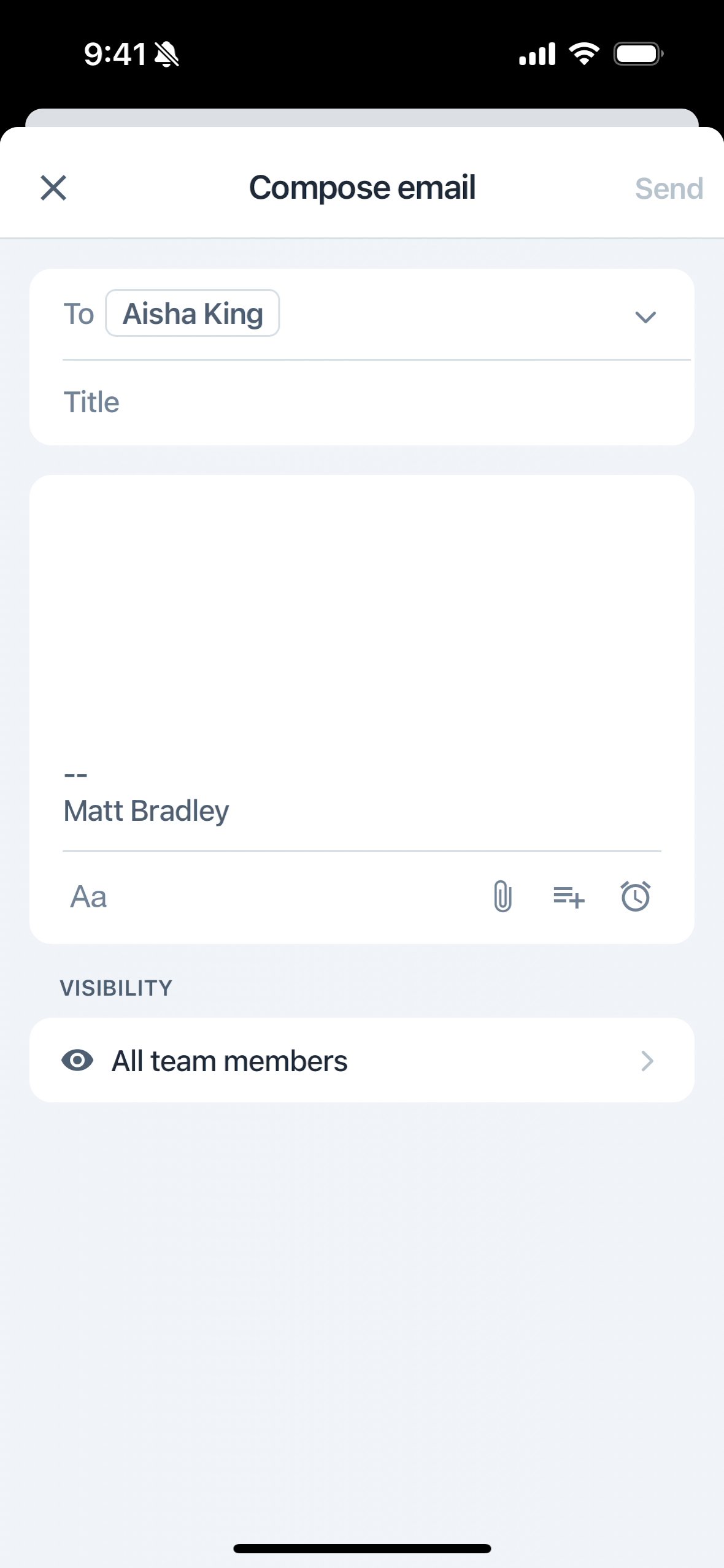The image size is (724, 1568).
Task: Tap the Send button
Action: pos(668,188)
